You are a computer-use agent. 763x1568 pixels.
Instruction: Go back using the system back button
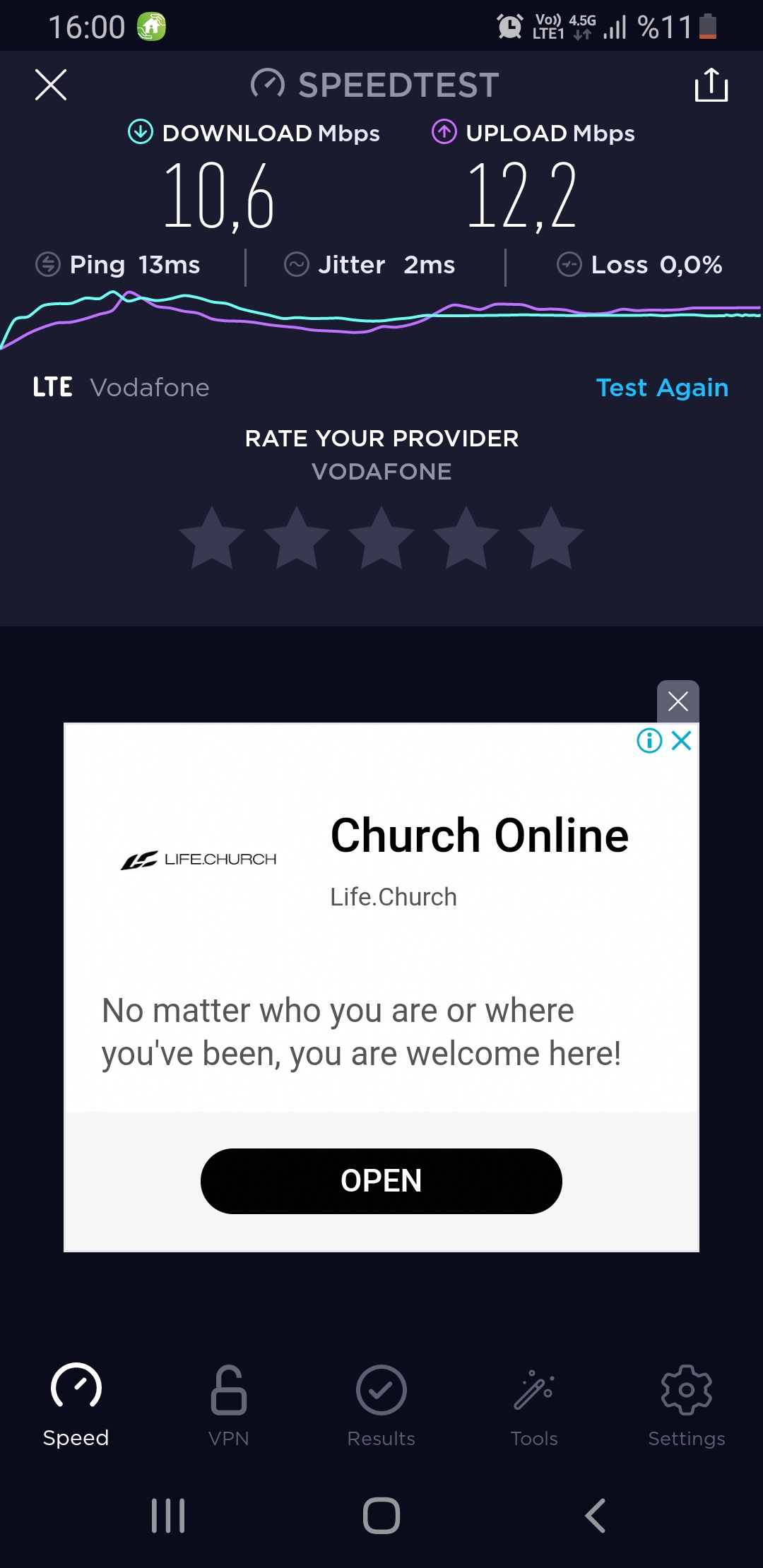pyautogui.click(x=595, y=1516)
